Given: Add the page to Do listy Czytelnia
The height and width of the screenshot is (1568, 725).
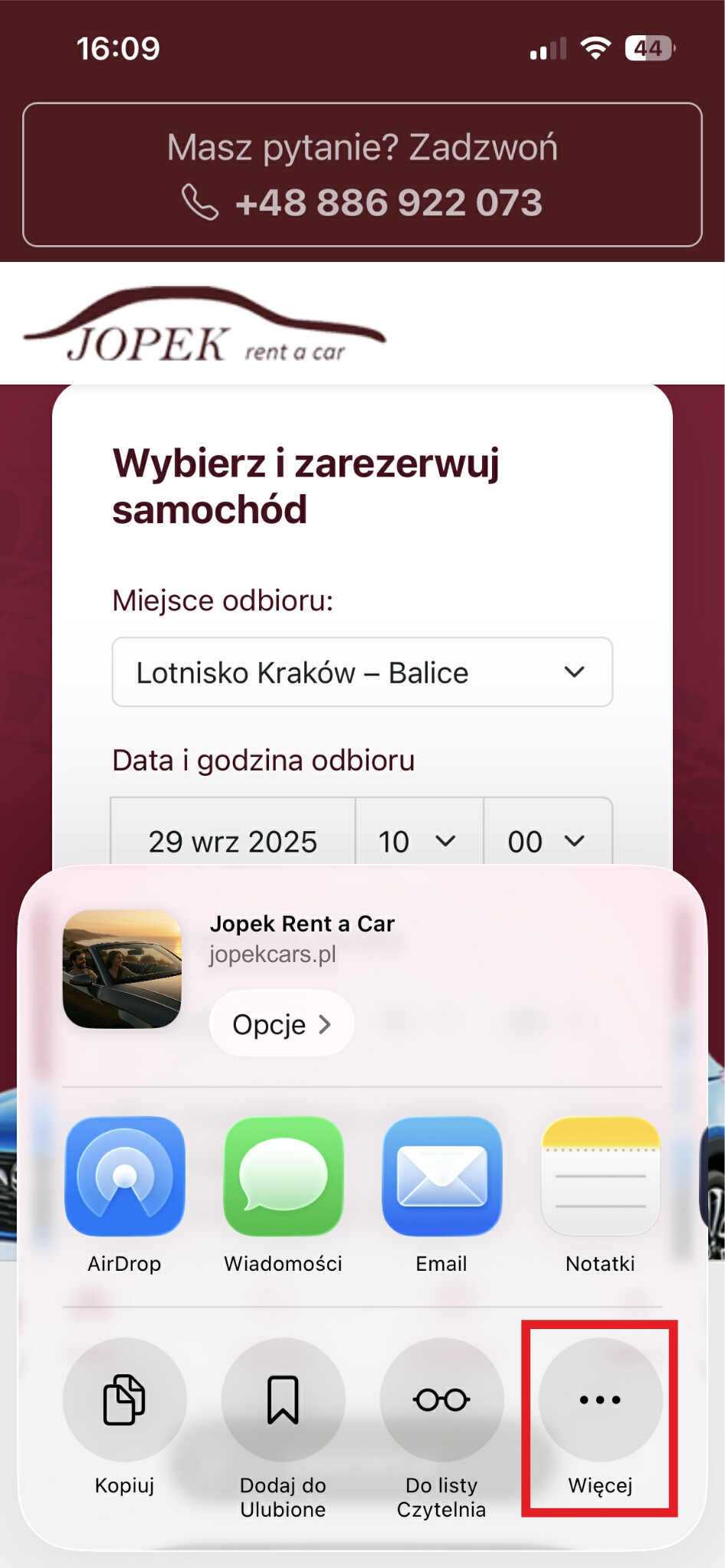Looking at the screenshot, I should 441,1399.
